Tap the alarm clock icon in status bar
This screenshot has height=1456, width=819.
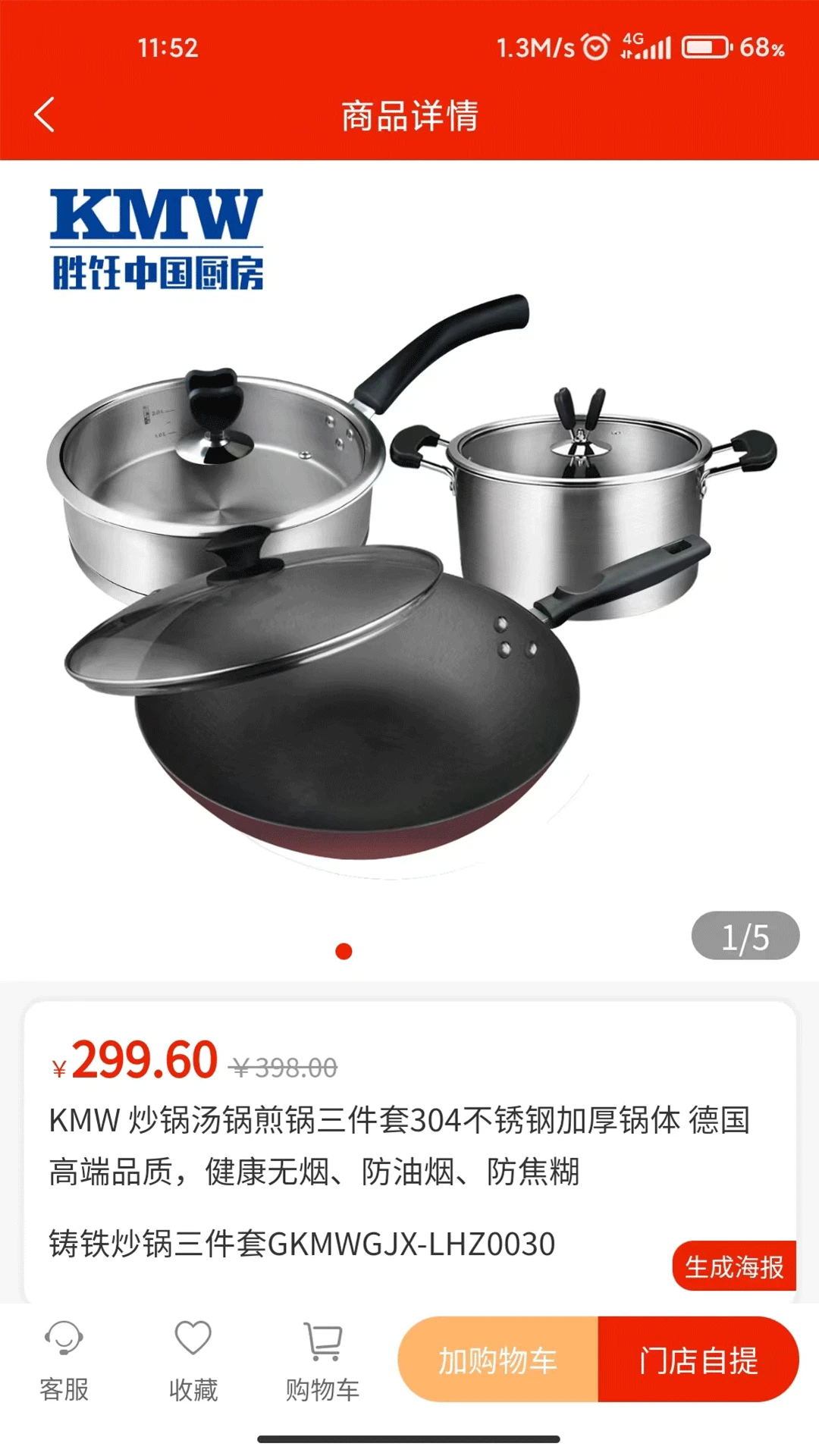(x=596, y=48)
